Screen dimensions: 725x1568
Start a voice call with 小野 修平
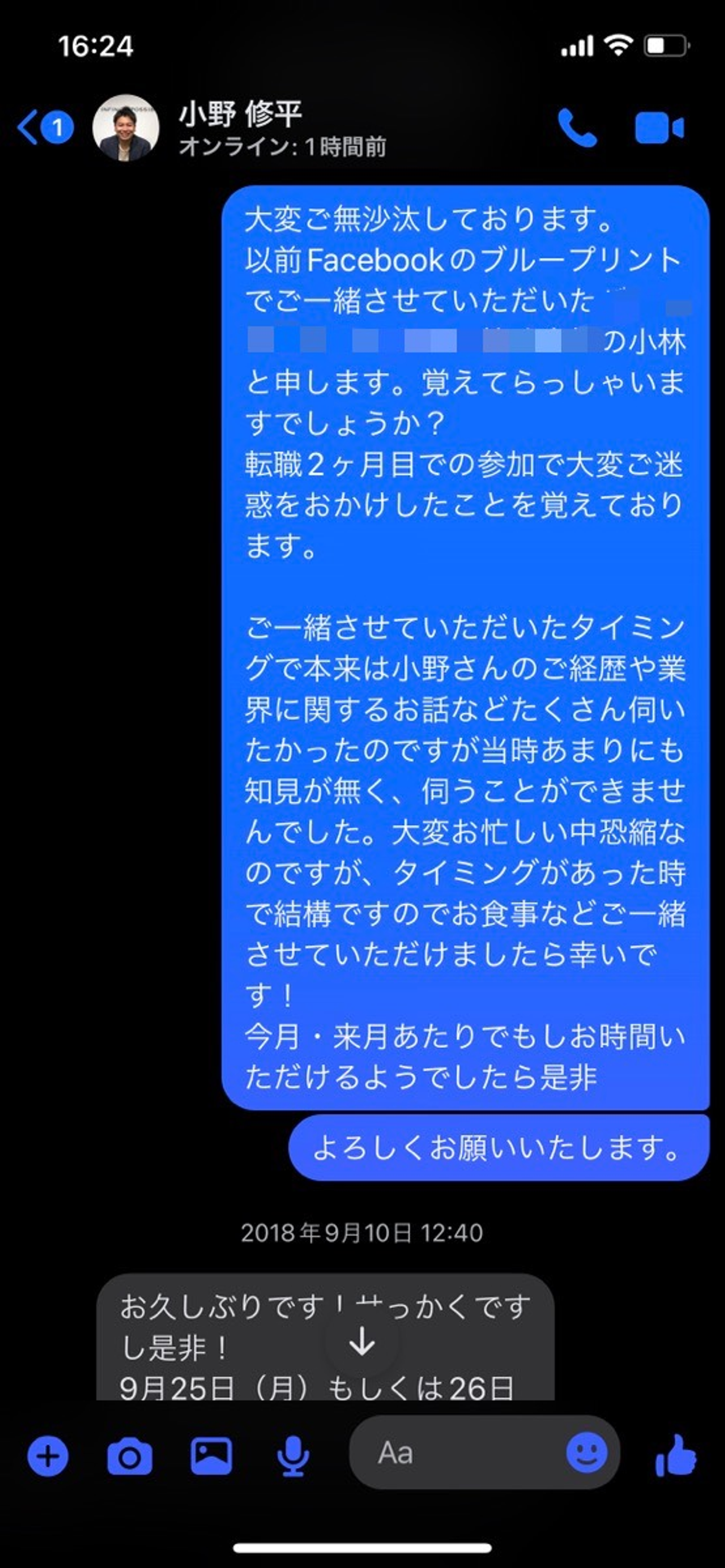576,128
